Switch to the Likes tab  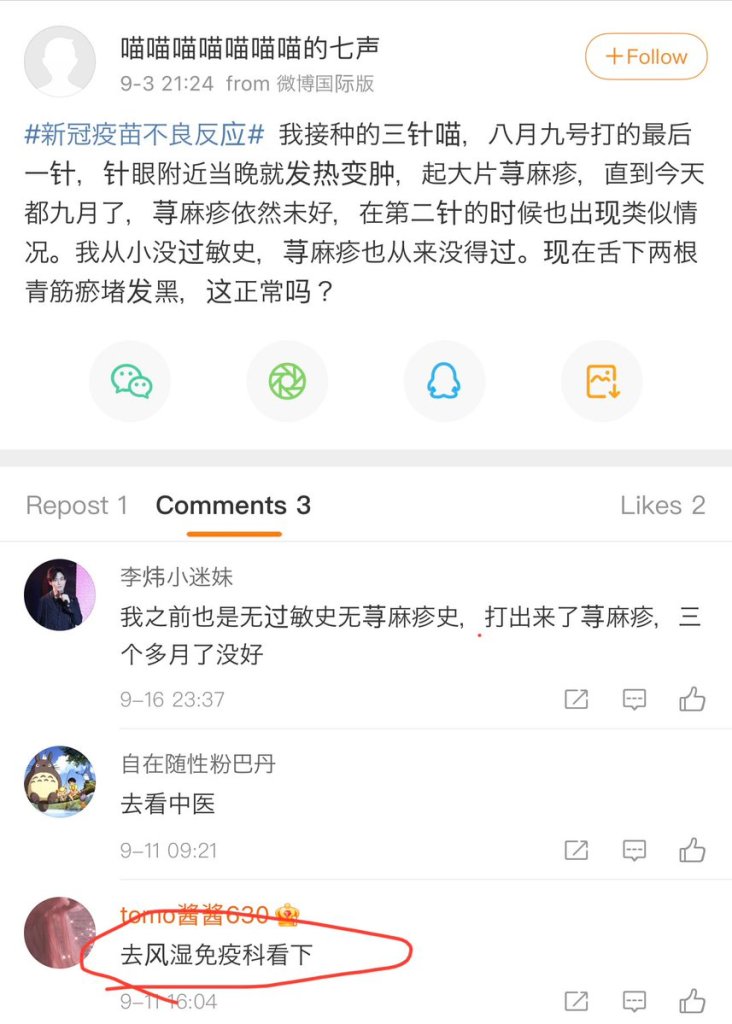pos(662,506)
